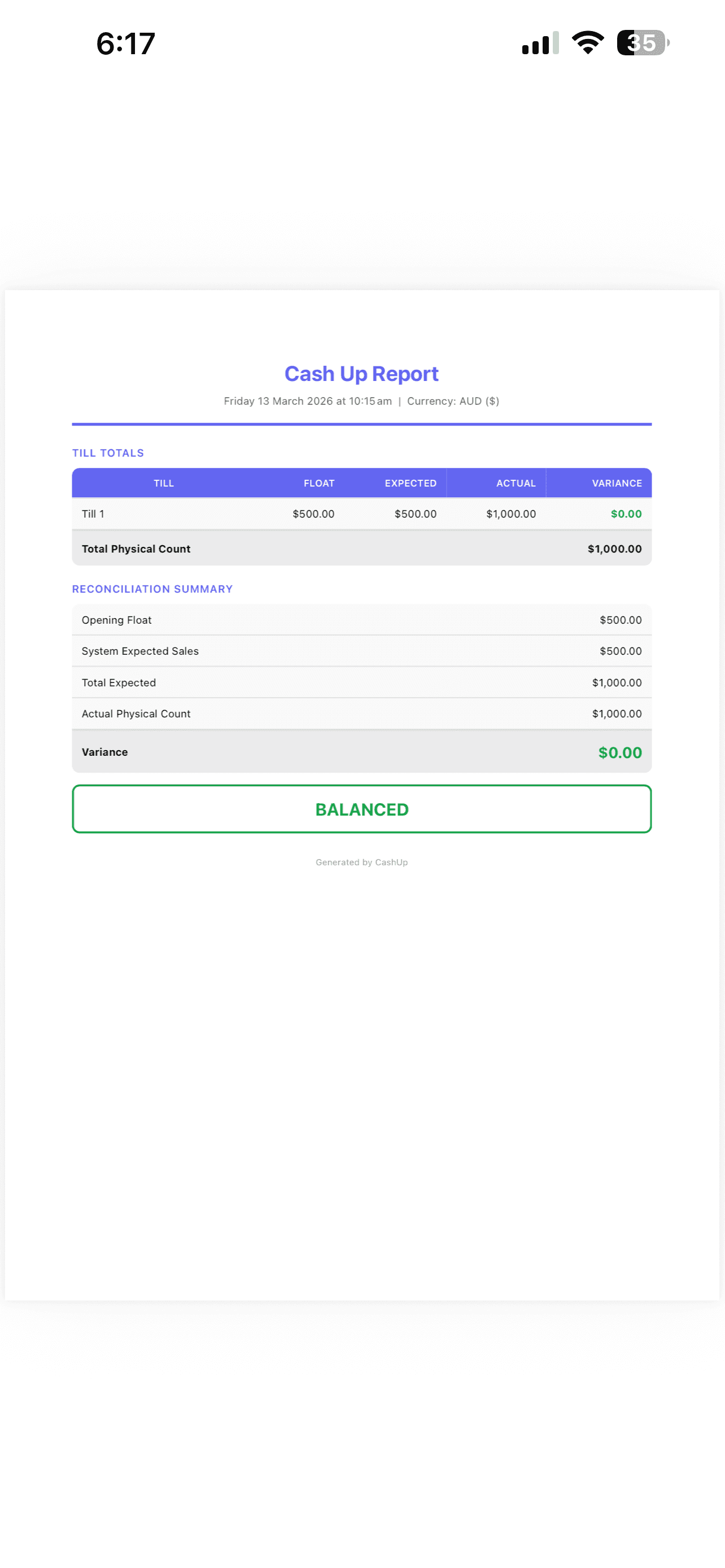The width and height of the screenshot is (725, 1568).
Task: Tap the purple divider bar under the date
Action: [361, 422]
